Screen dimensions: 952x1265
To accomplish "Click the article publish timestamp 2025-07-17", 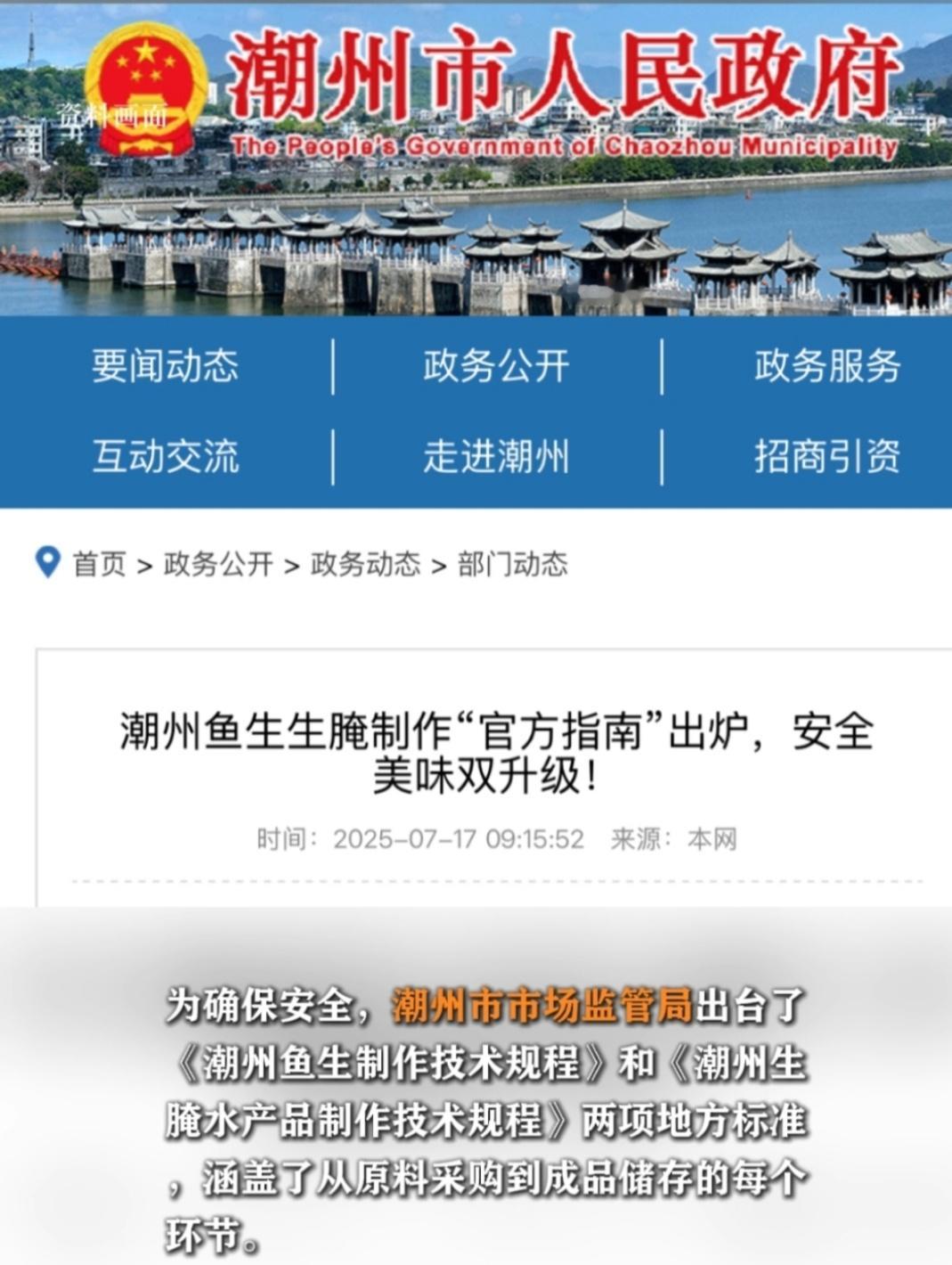I will coord(457,837).
